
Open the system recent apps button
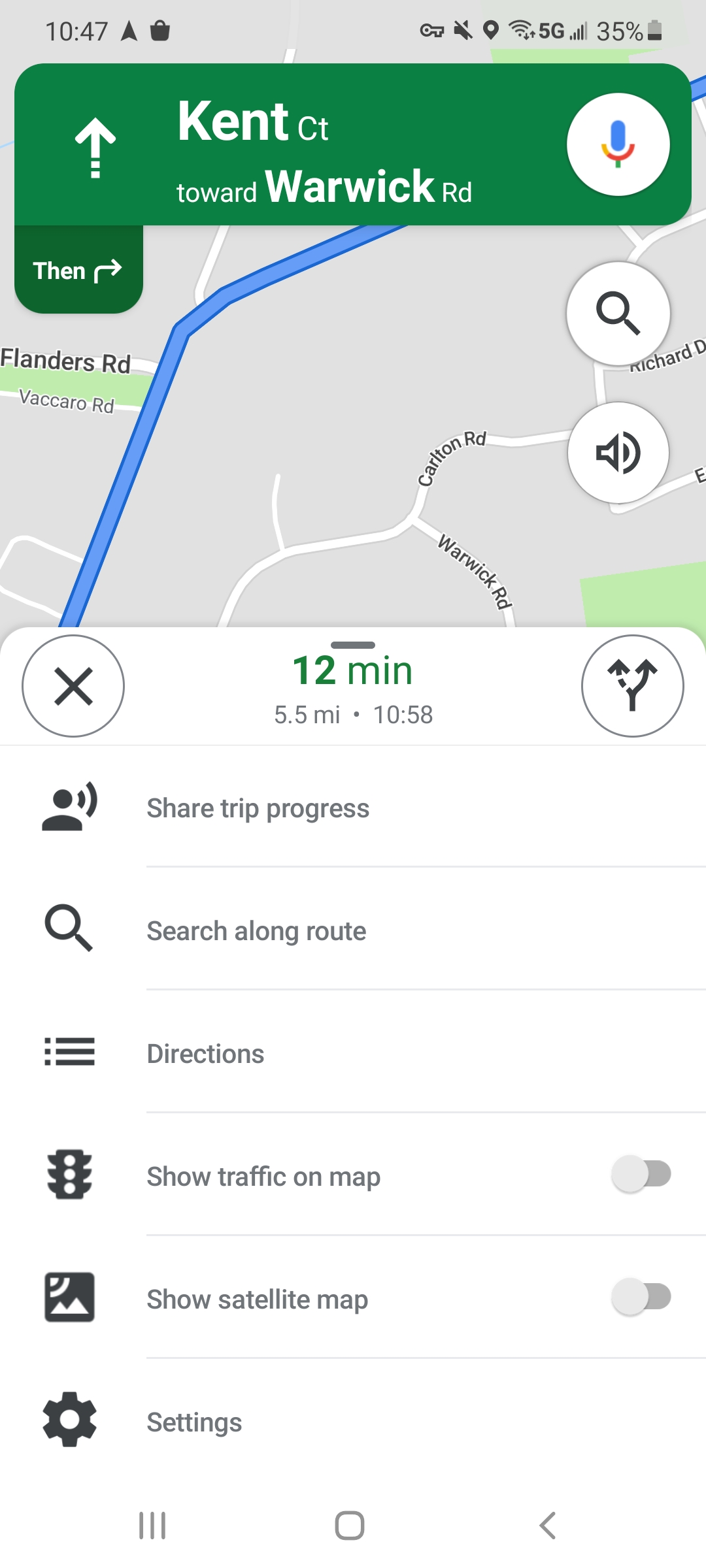152,1526
